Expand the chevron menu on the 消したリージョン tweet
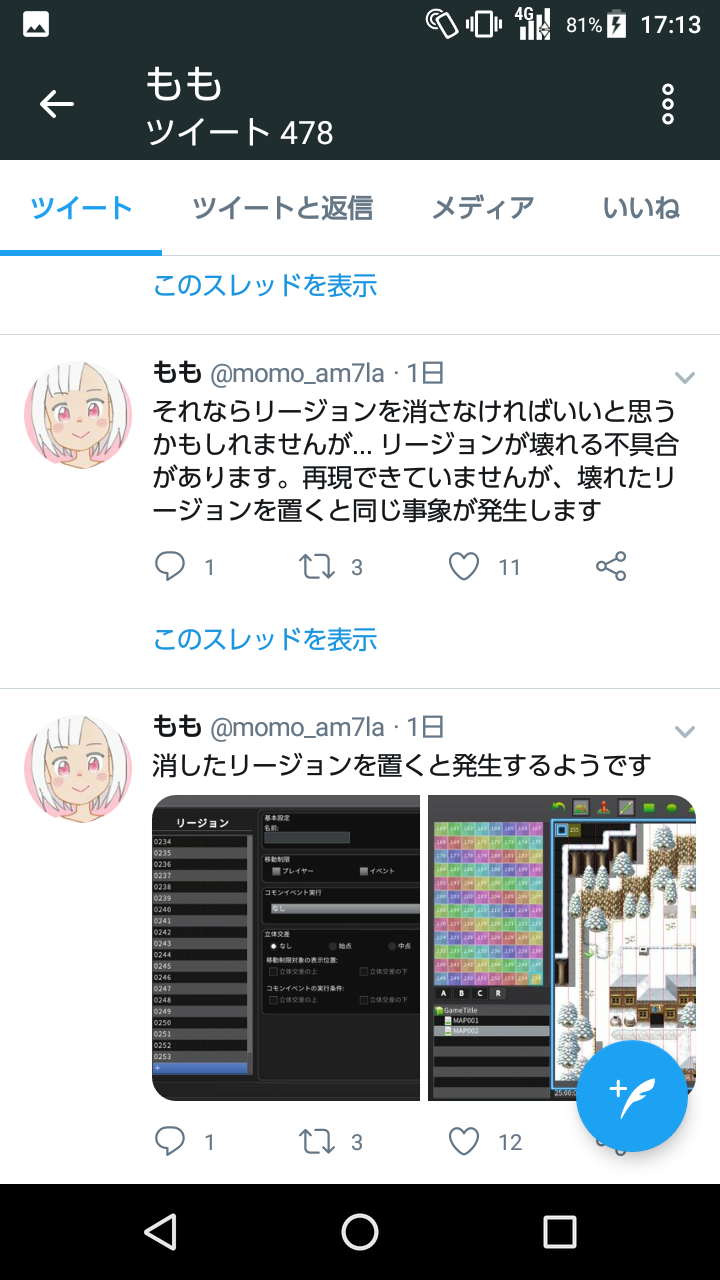This screenshot has height=1280, width=720. [x=685, y=731]
